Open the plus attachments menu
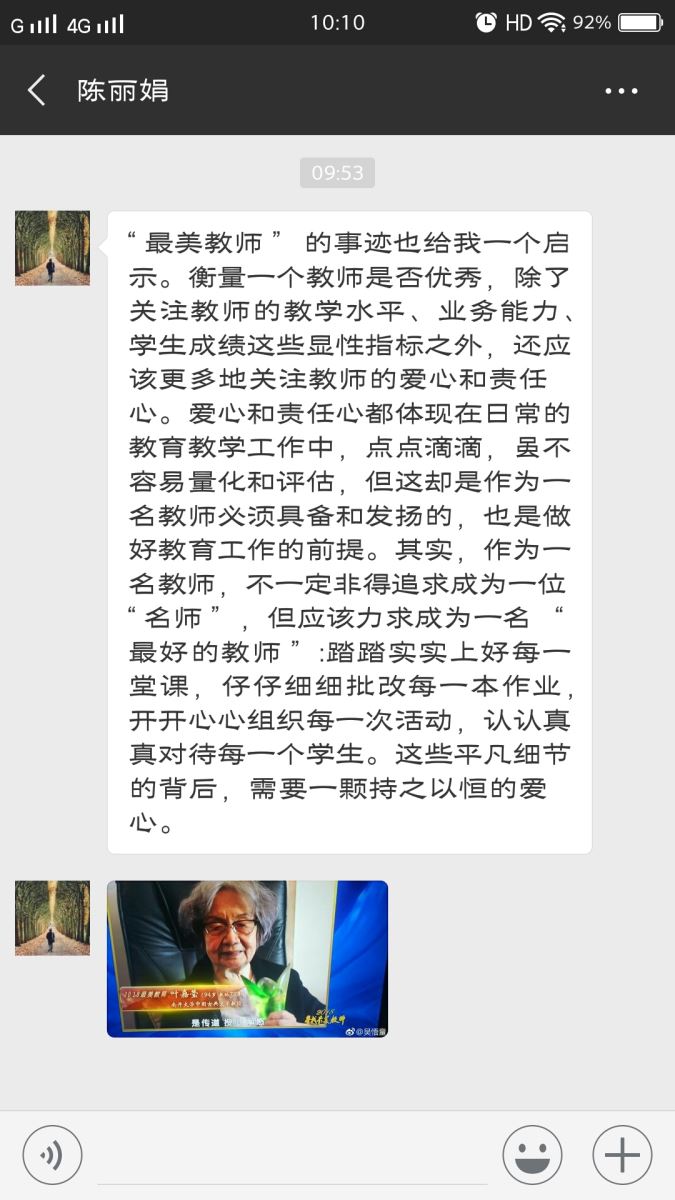This screenshot has height=1200, width=675. pyautogui.click(x=622, y=1155)
